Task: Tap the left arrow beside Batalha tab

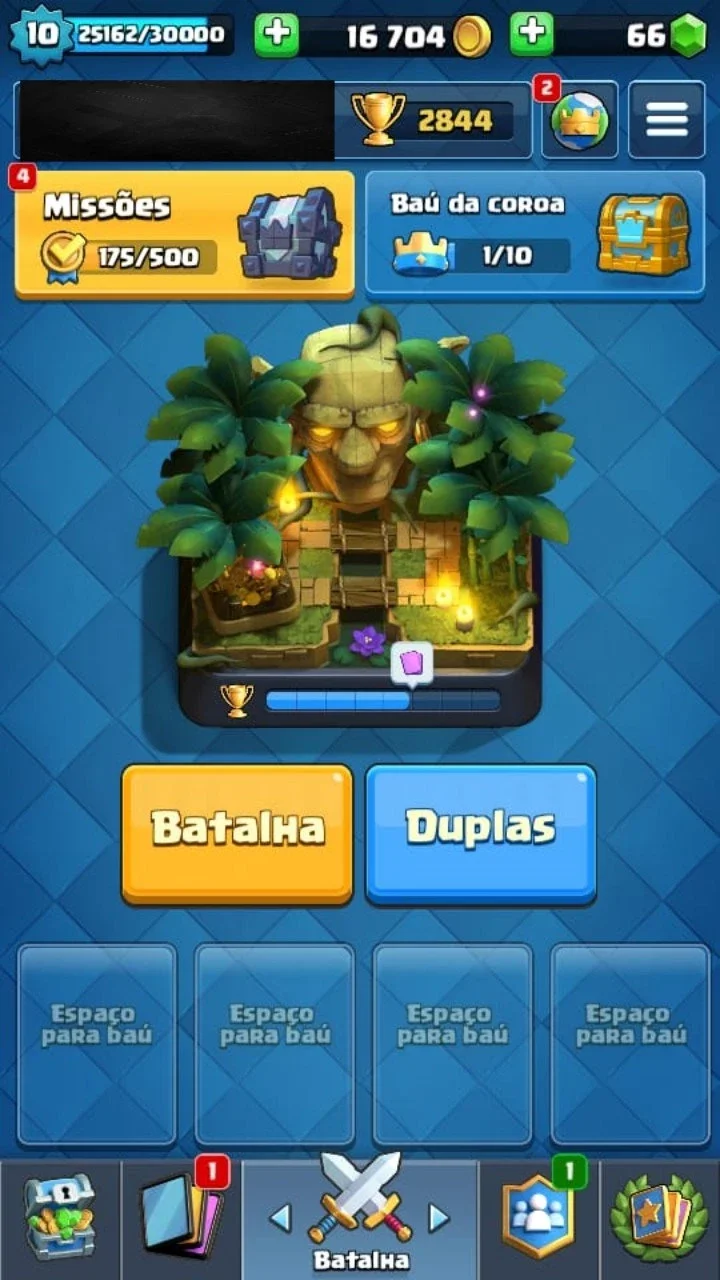Action: coord(281,1218)
